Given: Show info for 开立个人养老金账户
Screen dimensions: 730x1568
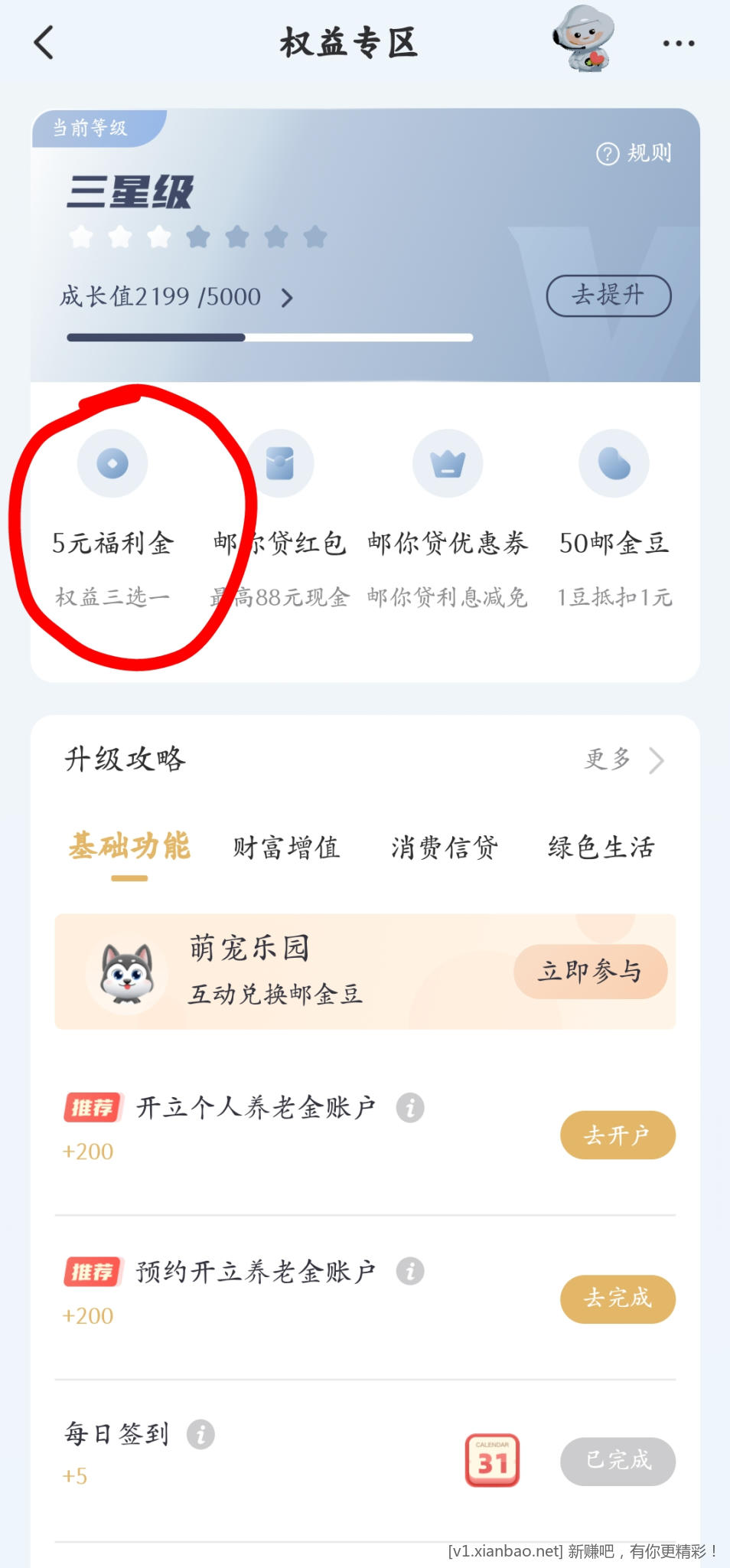Looking at the screenshot, I should coord(410,1107).
